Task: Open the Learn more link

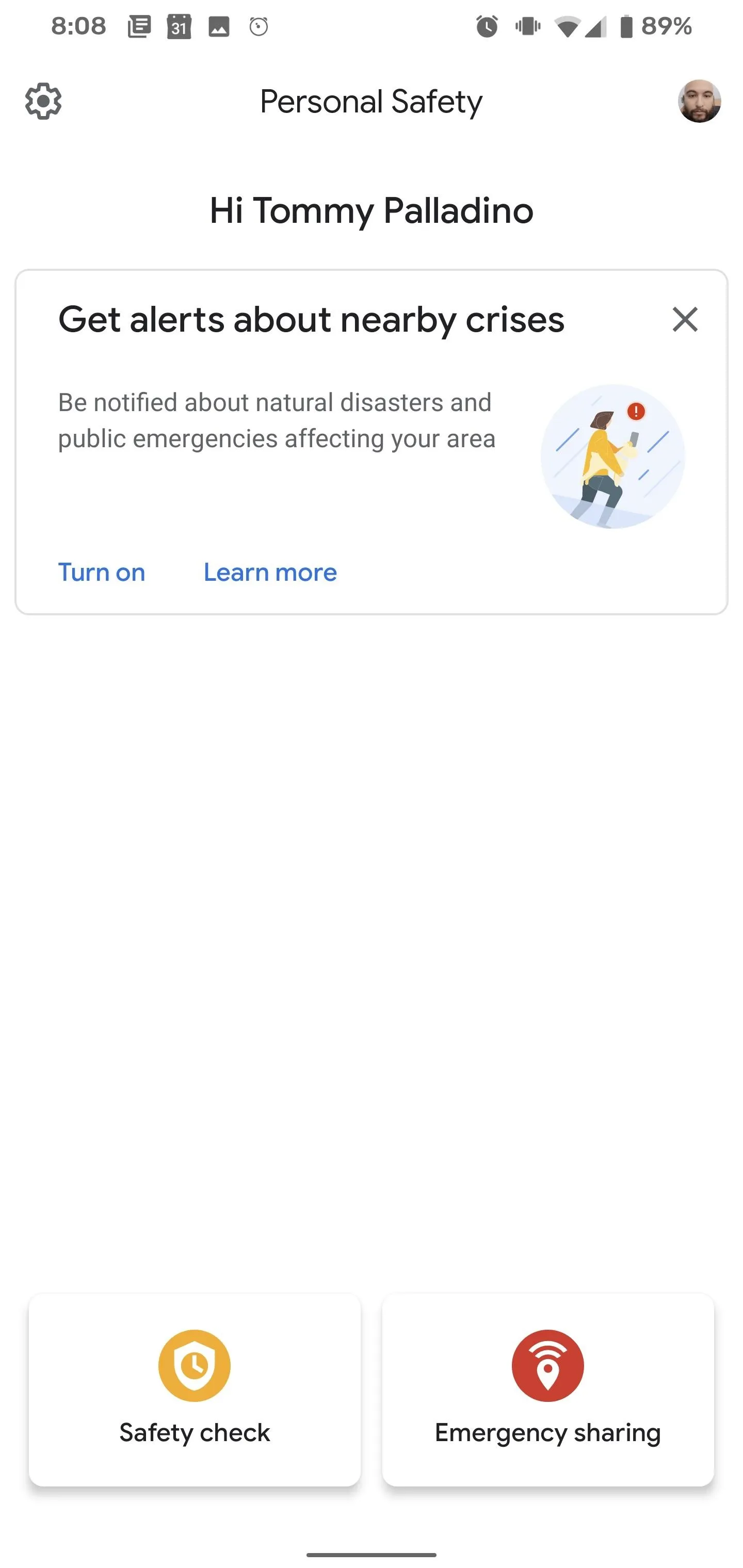Action: click(x=270, y=572)
